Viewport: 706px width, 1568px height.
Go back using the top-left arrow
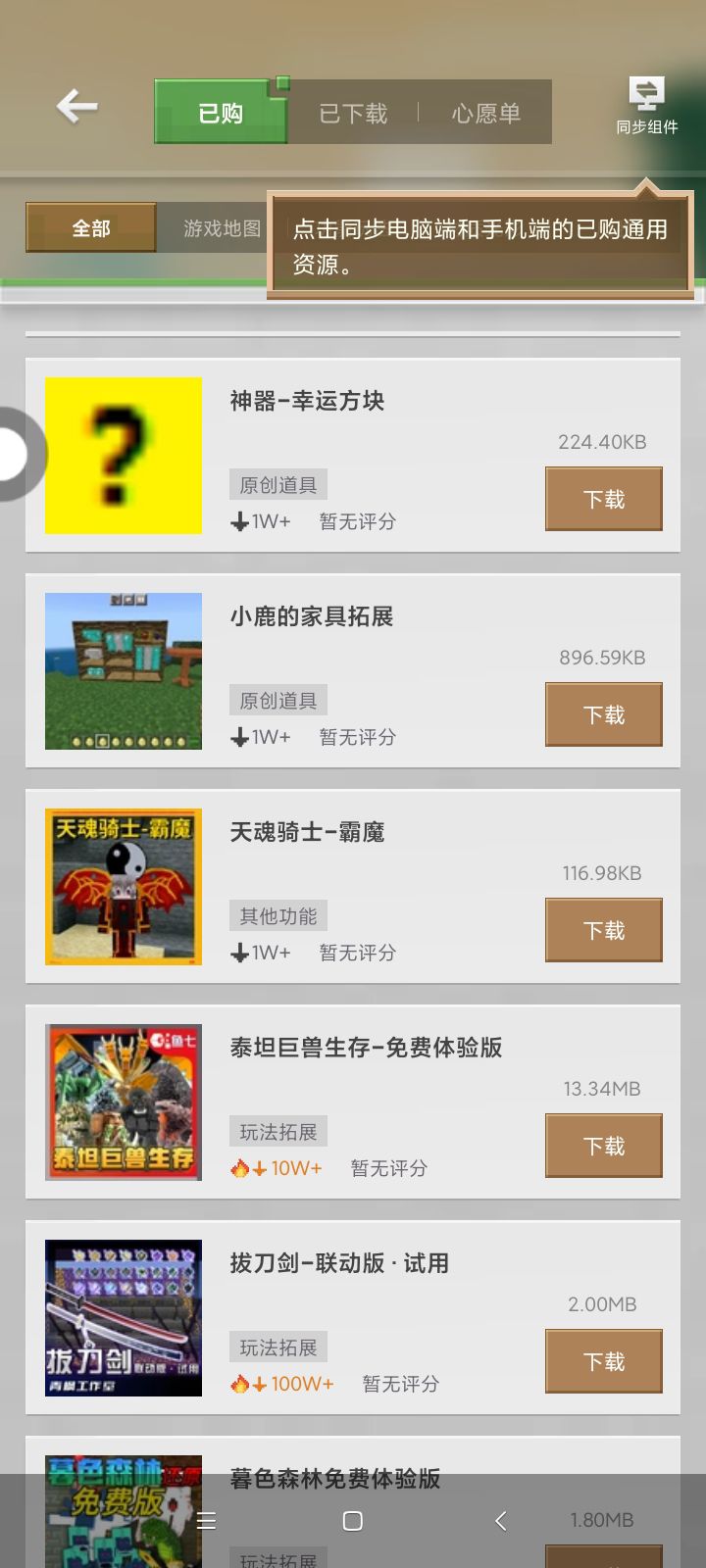pyautogui.click(x=76, y=107)
